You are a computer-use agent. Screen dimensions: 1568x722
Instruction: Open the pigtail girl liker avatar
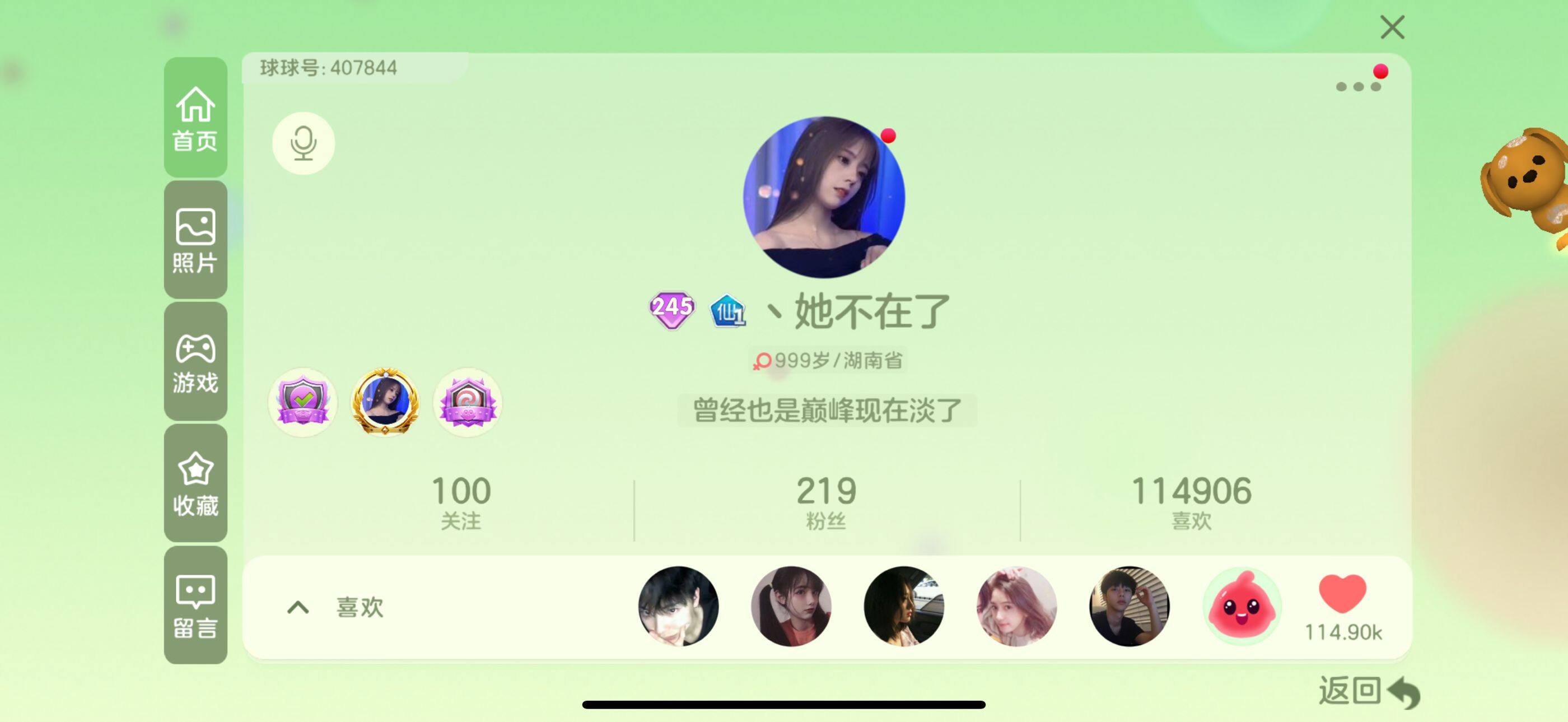(791, 606)
